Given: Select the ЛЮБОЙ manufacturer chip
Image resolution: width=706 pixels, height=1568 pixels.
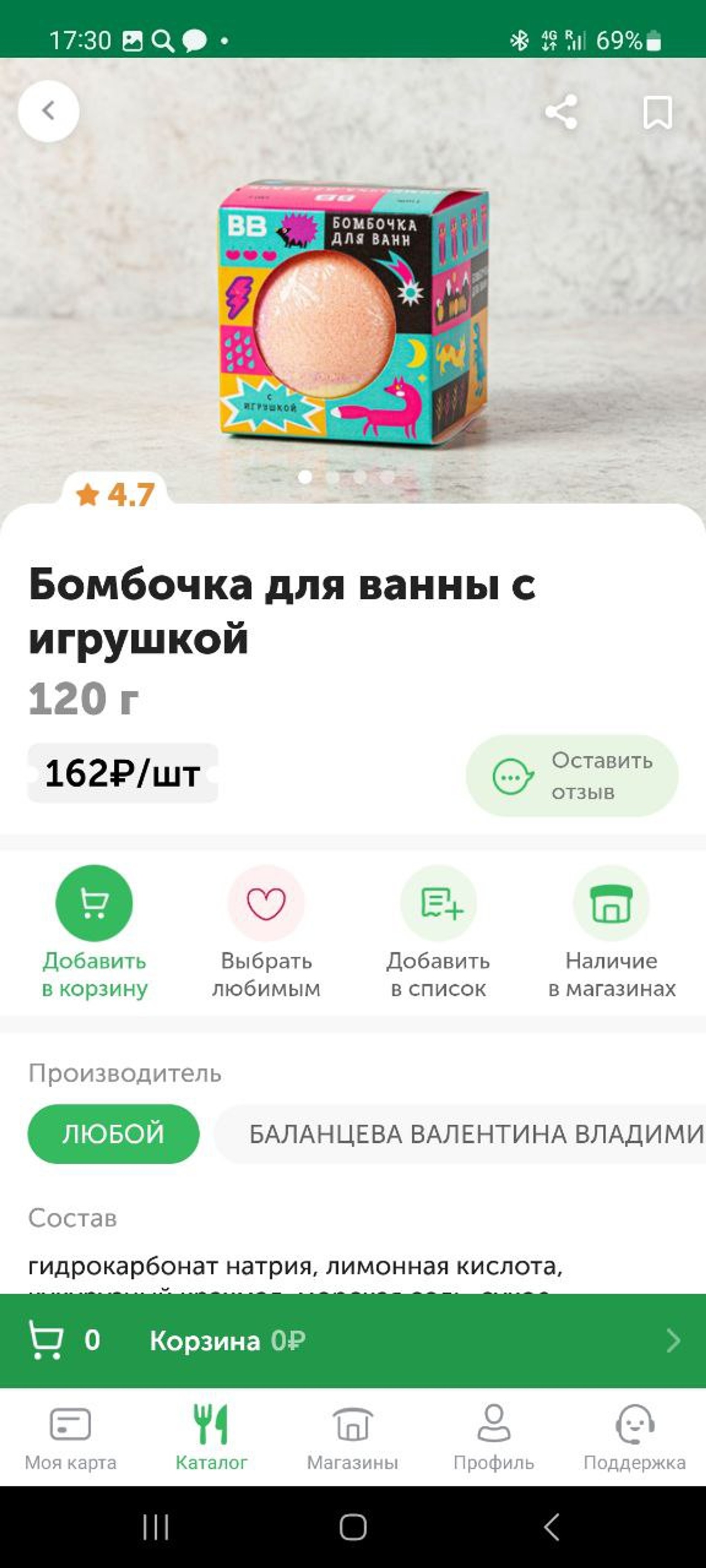Looking at the screenshot, I should click(x=113, y=1133).
